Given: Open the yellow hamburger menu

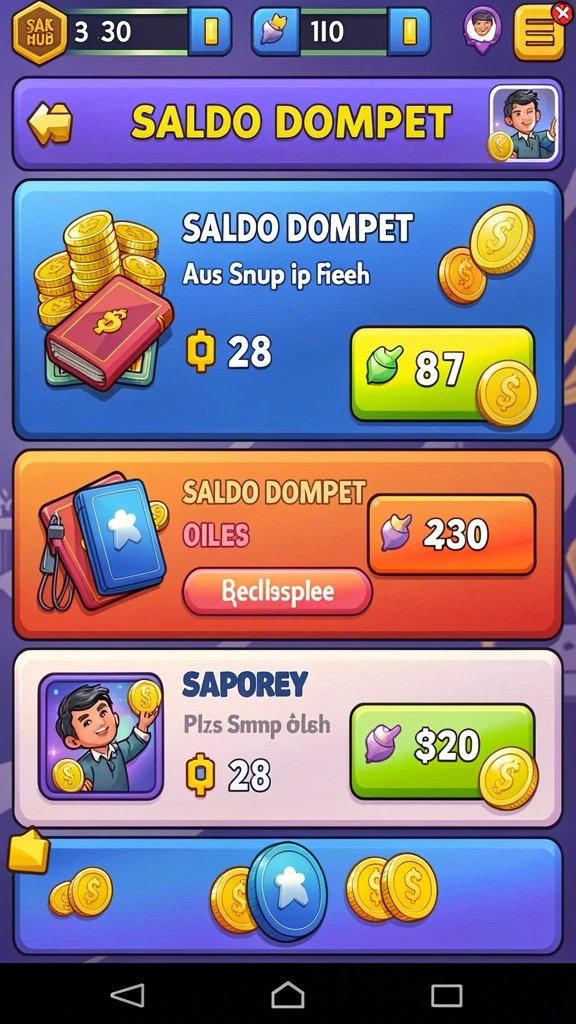Looking at the screenshot, I should [539, 32].
